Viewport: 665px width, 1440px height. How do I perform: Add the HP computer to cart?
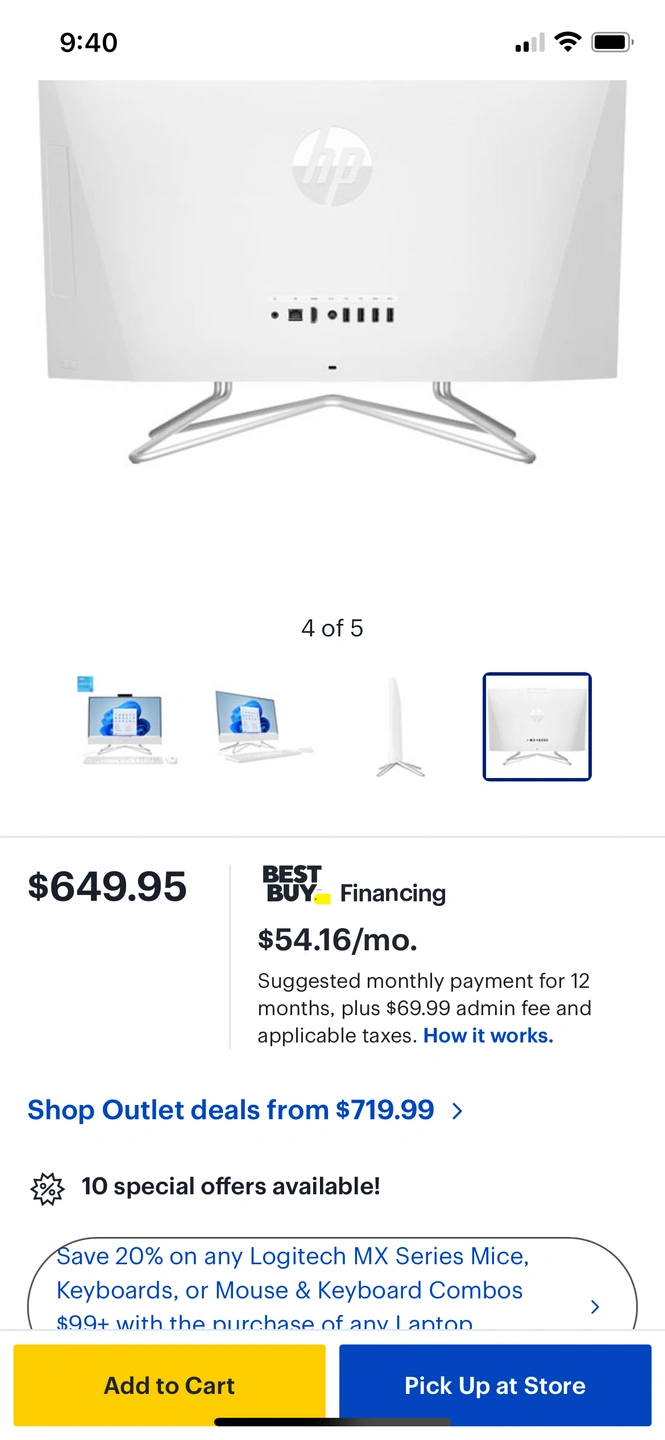[x=169, y=1385]
